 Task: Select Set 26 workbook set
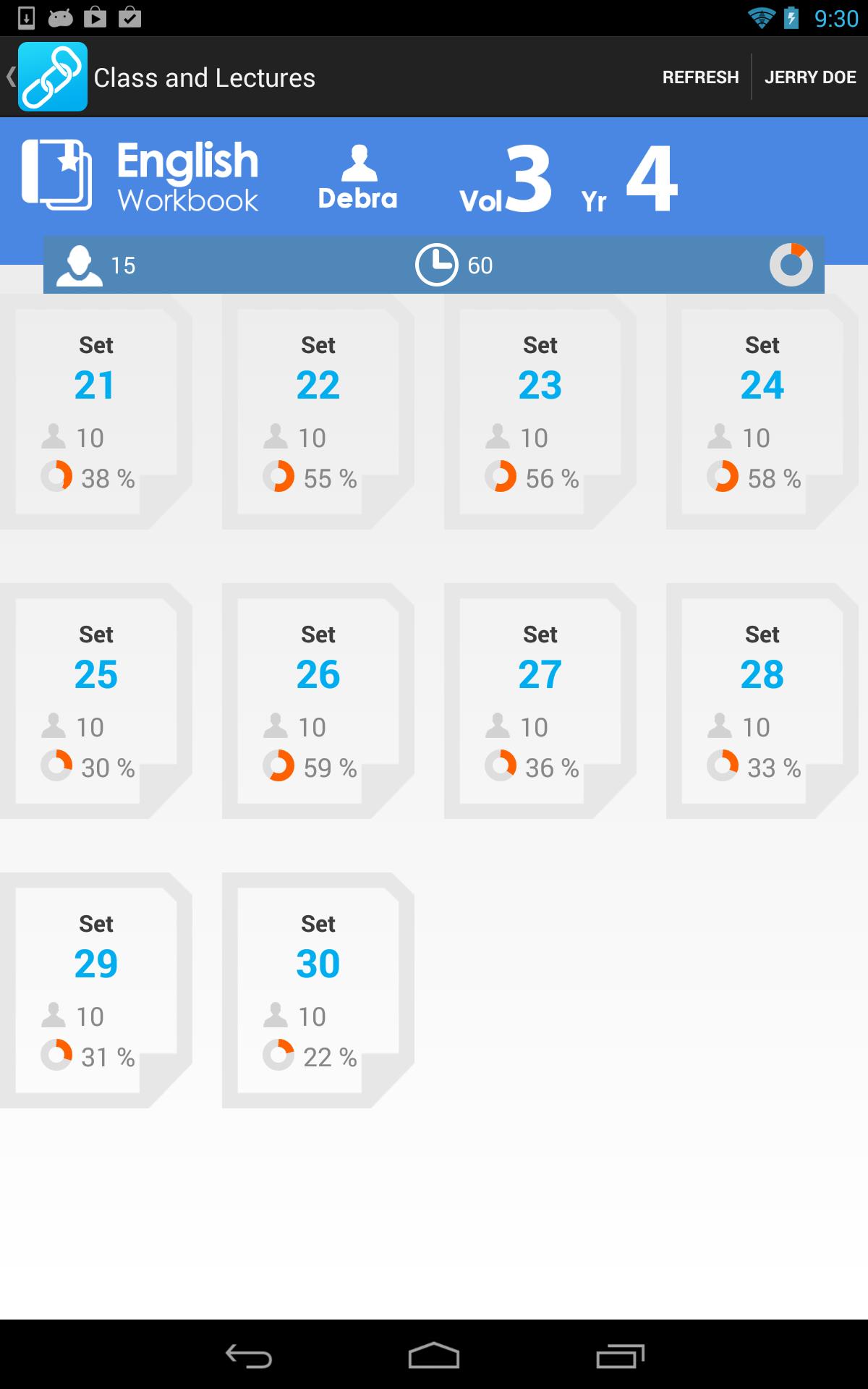click(318, 700)
